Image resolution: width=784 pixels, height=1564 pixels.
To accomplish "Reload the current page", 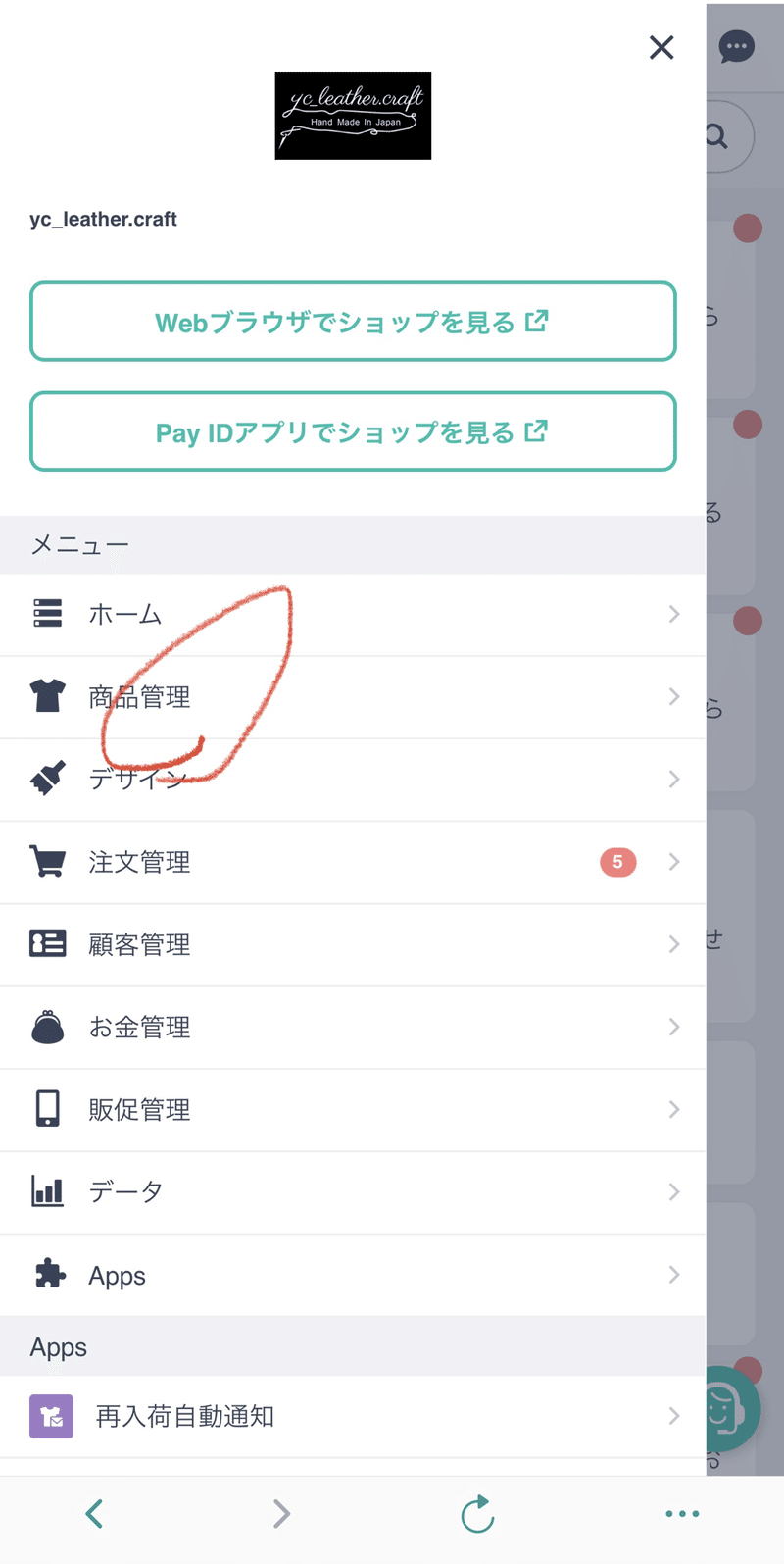I will pos(477,1513).
